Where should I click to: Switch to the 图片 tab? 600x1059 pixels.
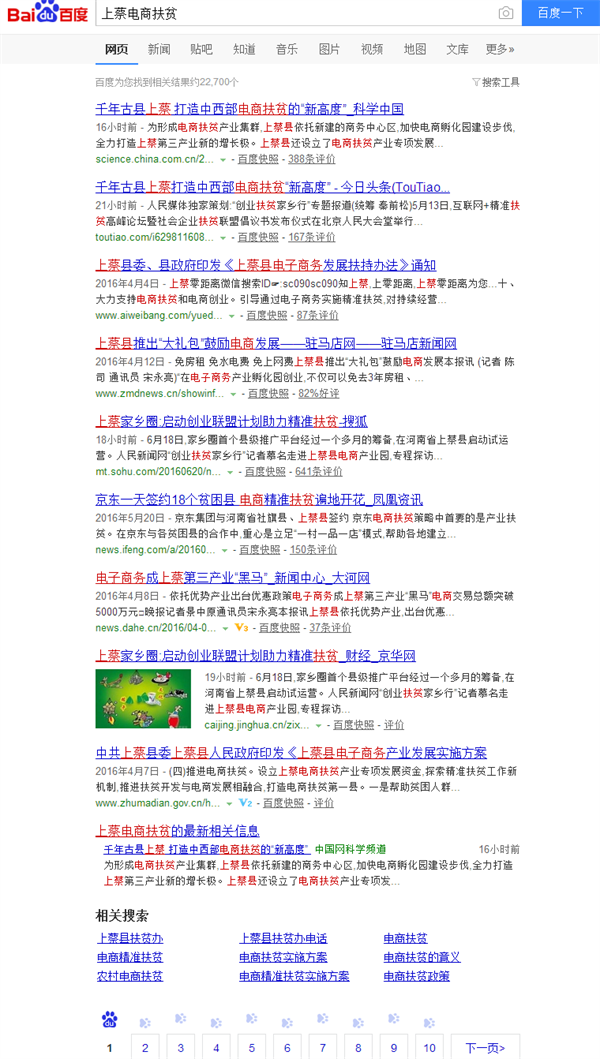pos(329,49)
